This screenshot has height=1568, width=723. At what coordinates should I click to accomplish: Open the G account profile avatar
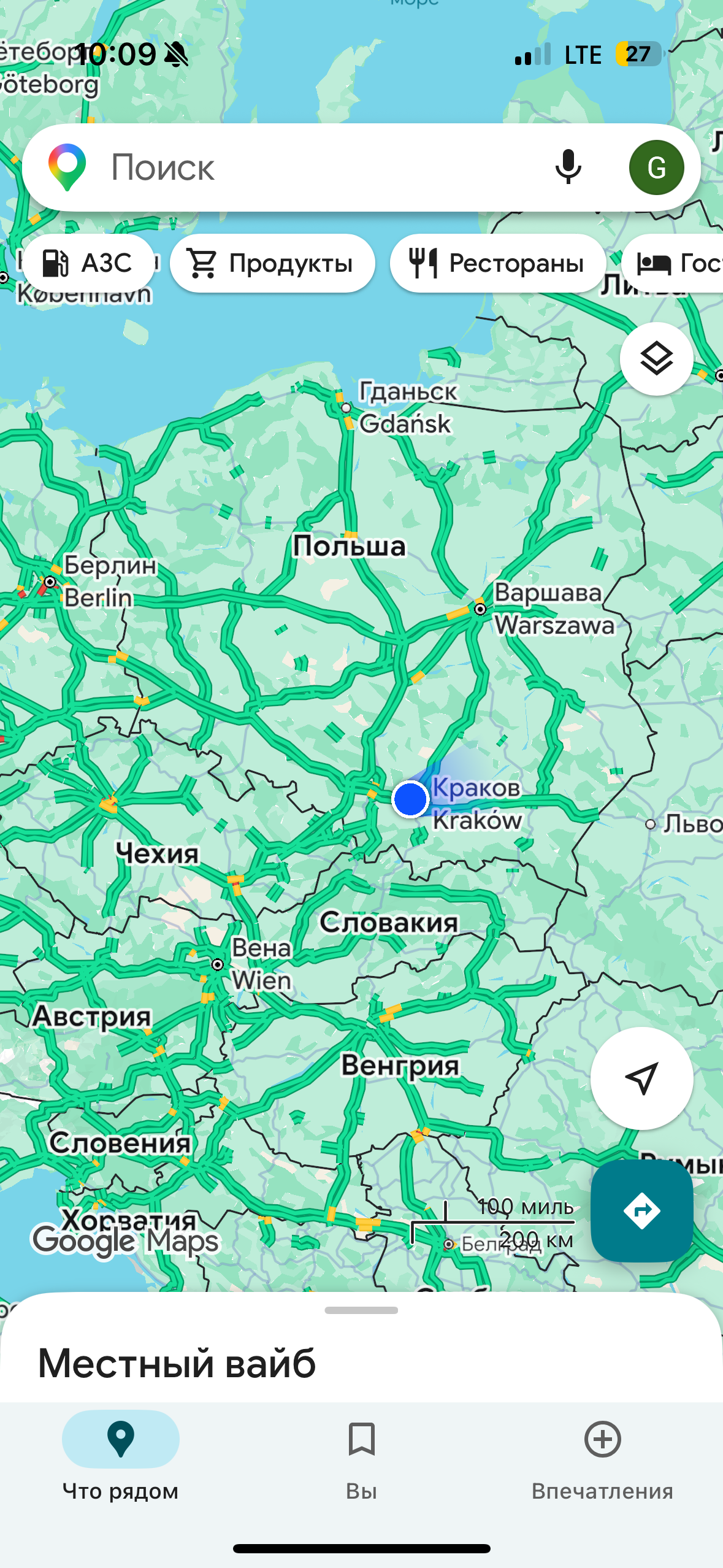click(x=656, y=167)
